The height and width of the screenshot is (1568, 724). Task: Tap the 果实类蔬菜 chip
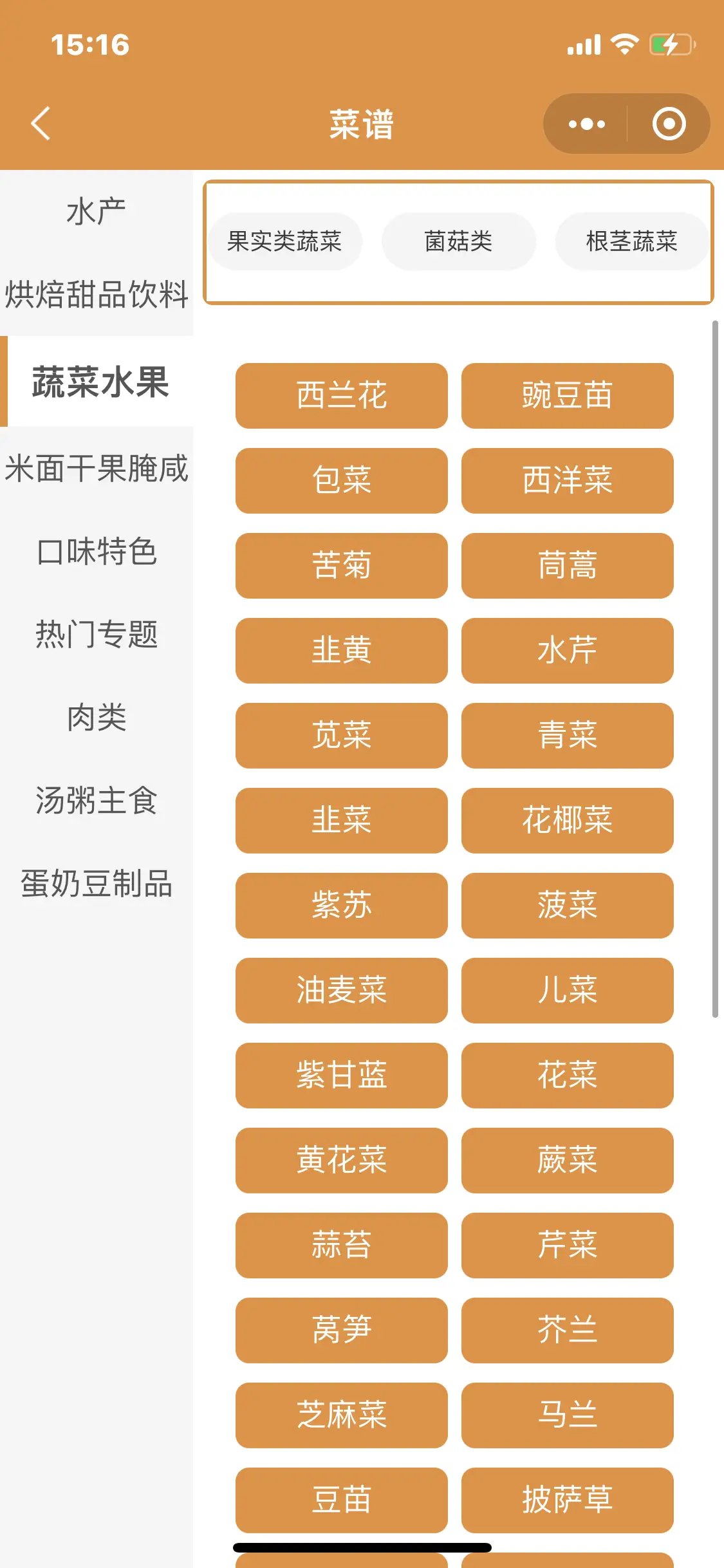[284, 241]
